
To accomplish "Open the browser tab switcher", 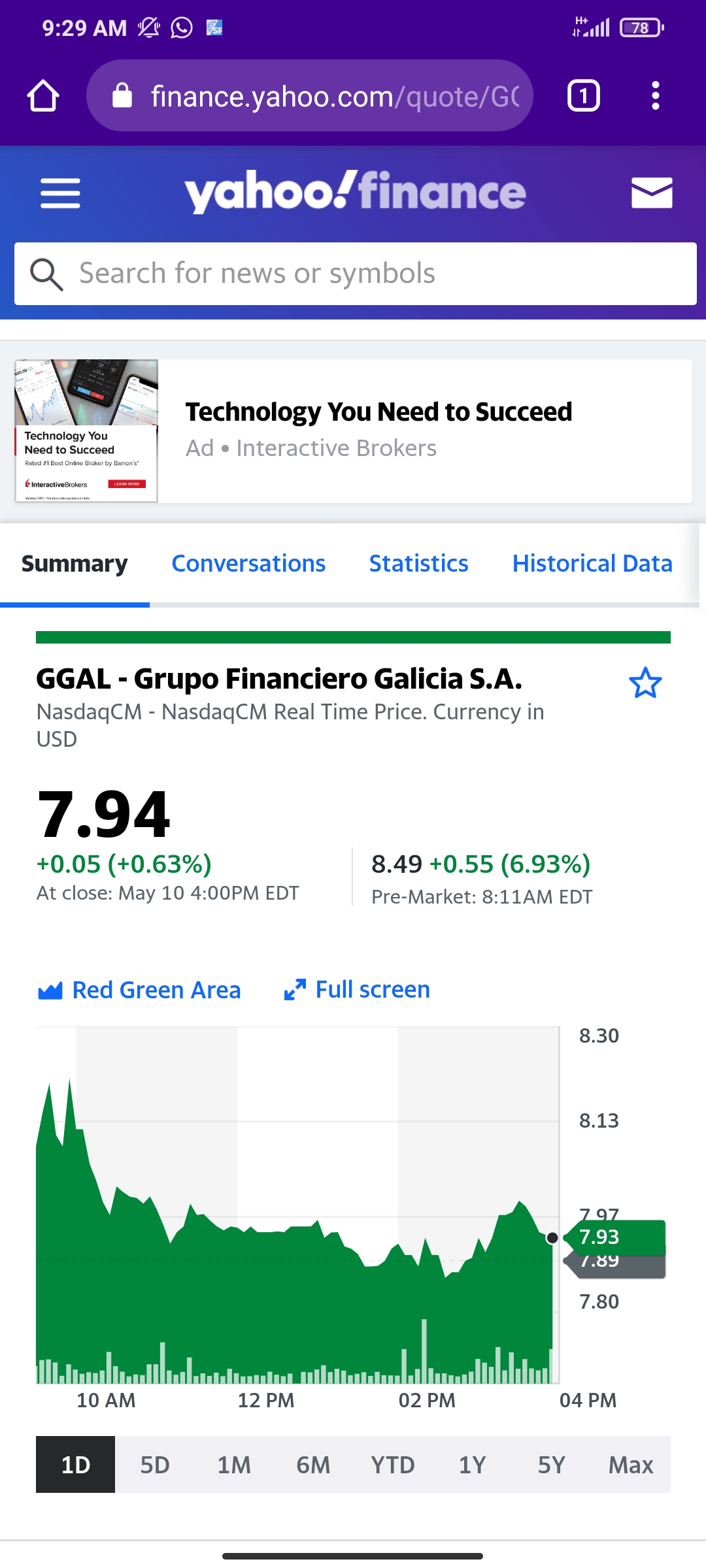I will 583,96.
